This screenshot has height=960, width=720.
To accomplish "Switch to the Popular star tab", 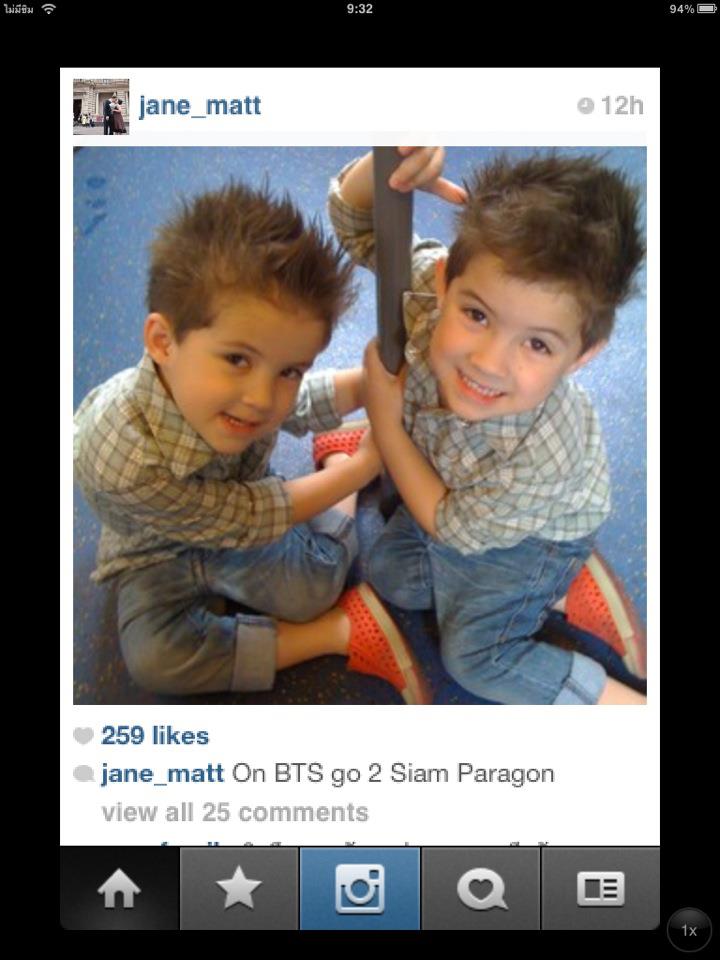I will click(x=239, y=889).
